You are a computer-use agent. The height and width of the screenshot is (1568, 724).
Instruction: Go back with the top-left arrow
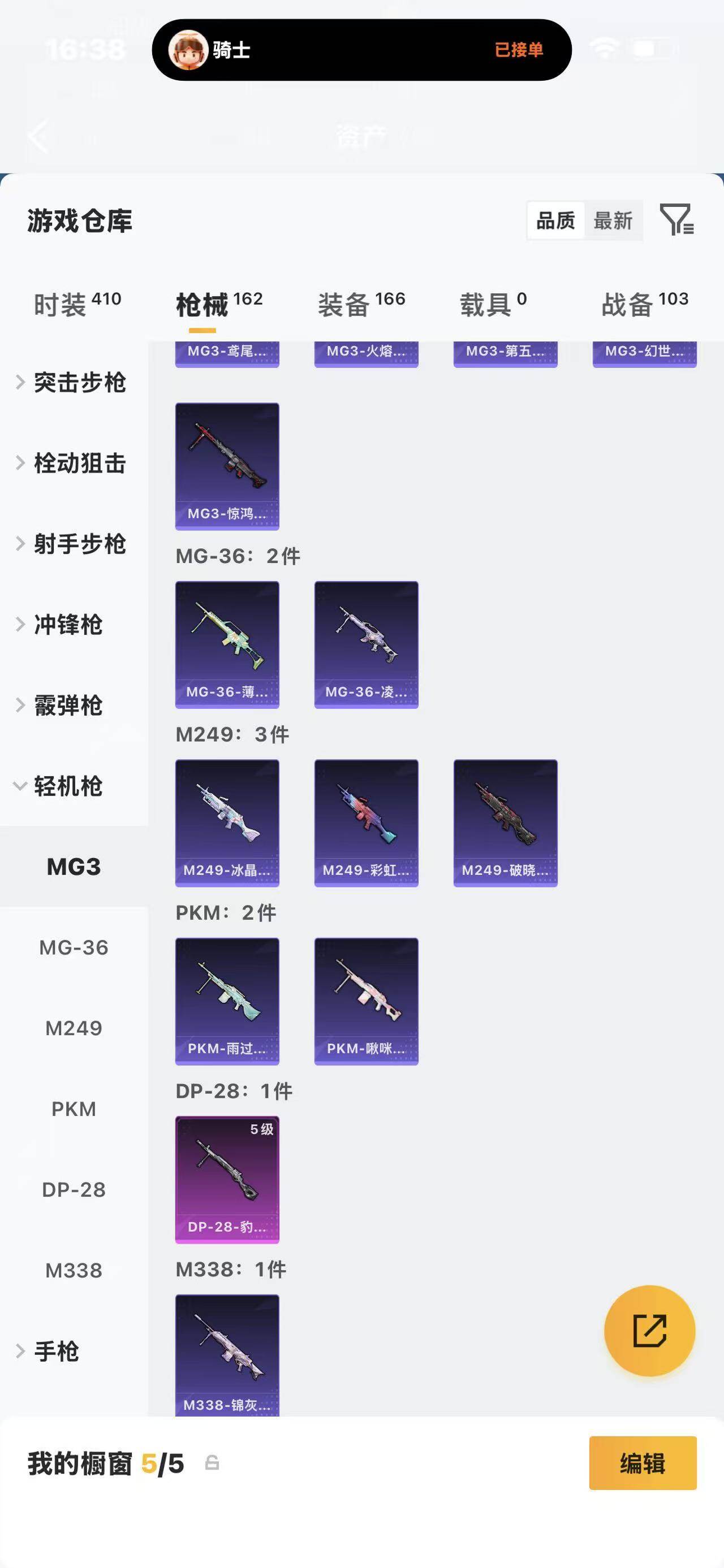click(x=38, y=136)
